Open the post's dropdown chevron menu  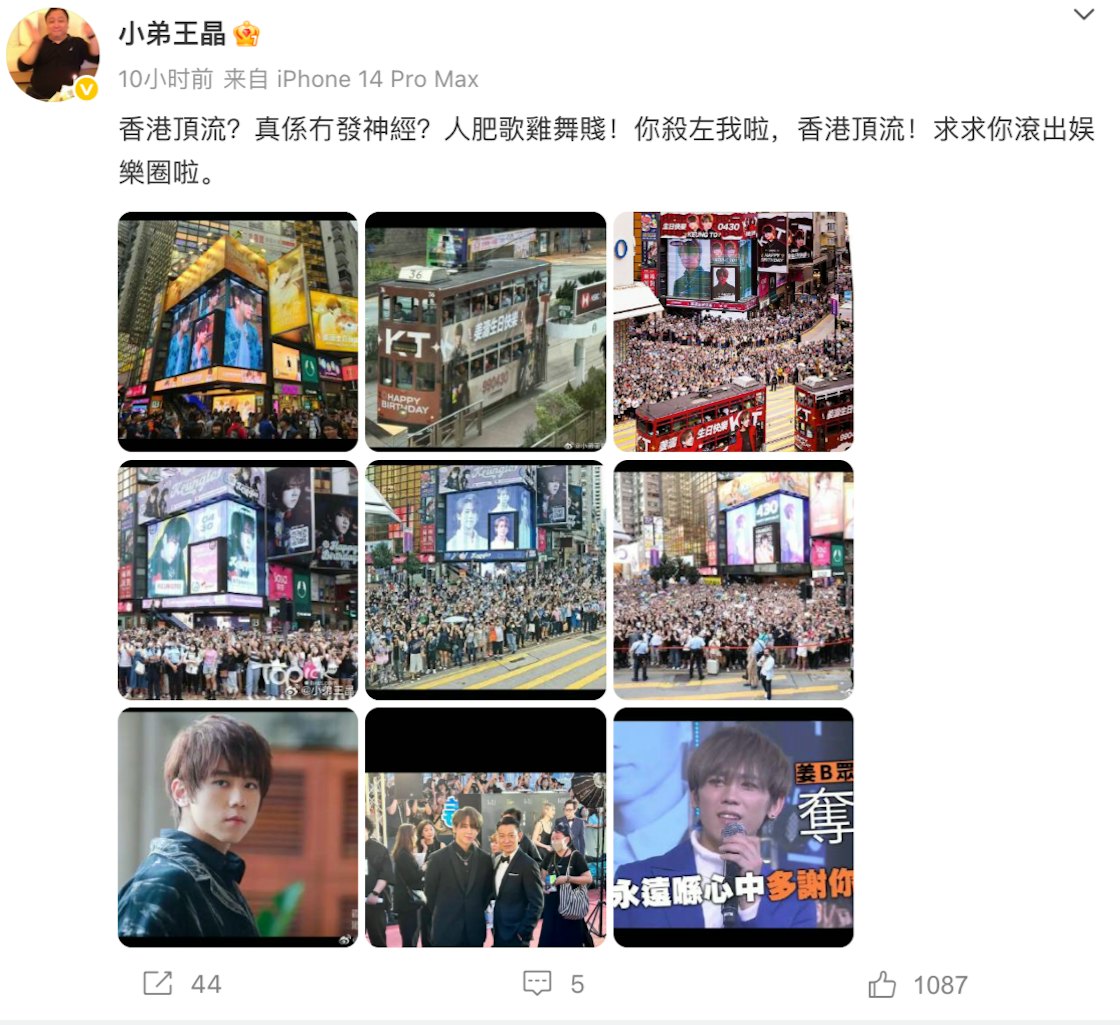coord(1083,14)
